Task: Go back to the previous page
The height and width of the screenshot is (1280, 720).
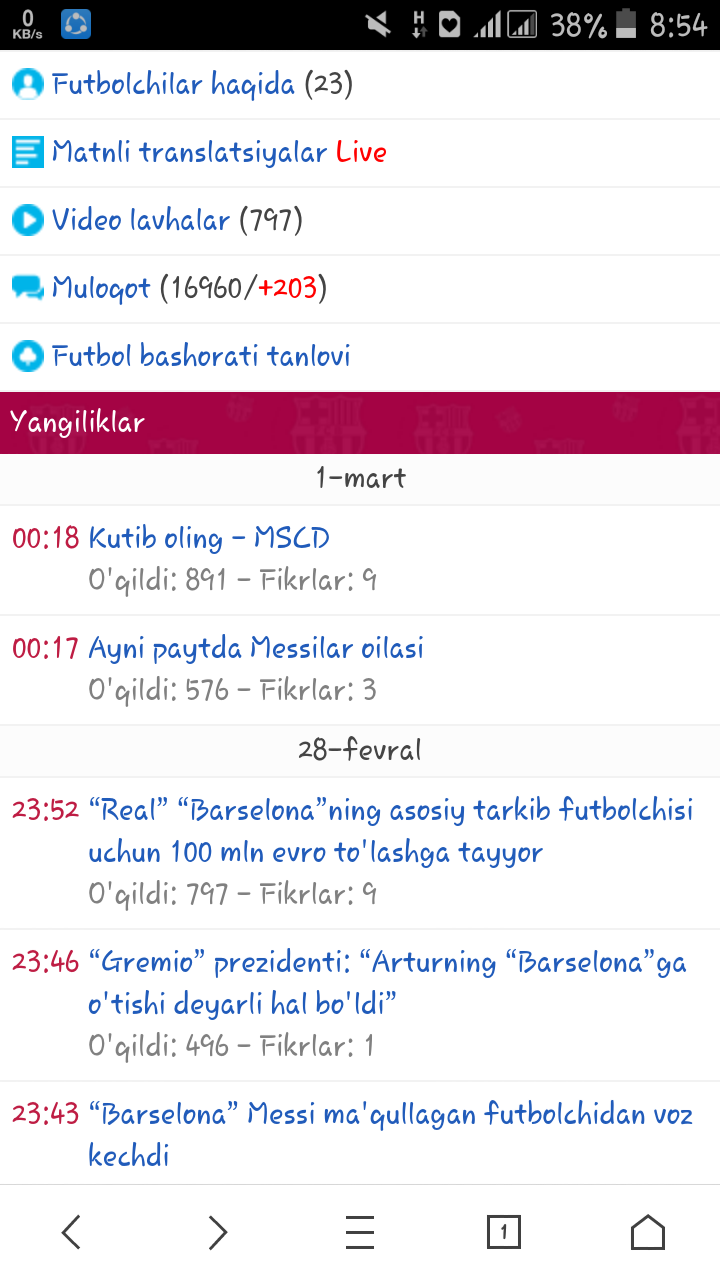Action: click(x=71, y=1232)
